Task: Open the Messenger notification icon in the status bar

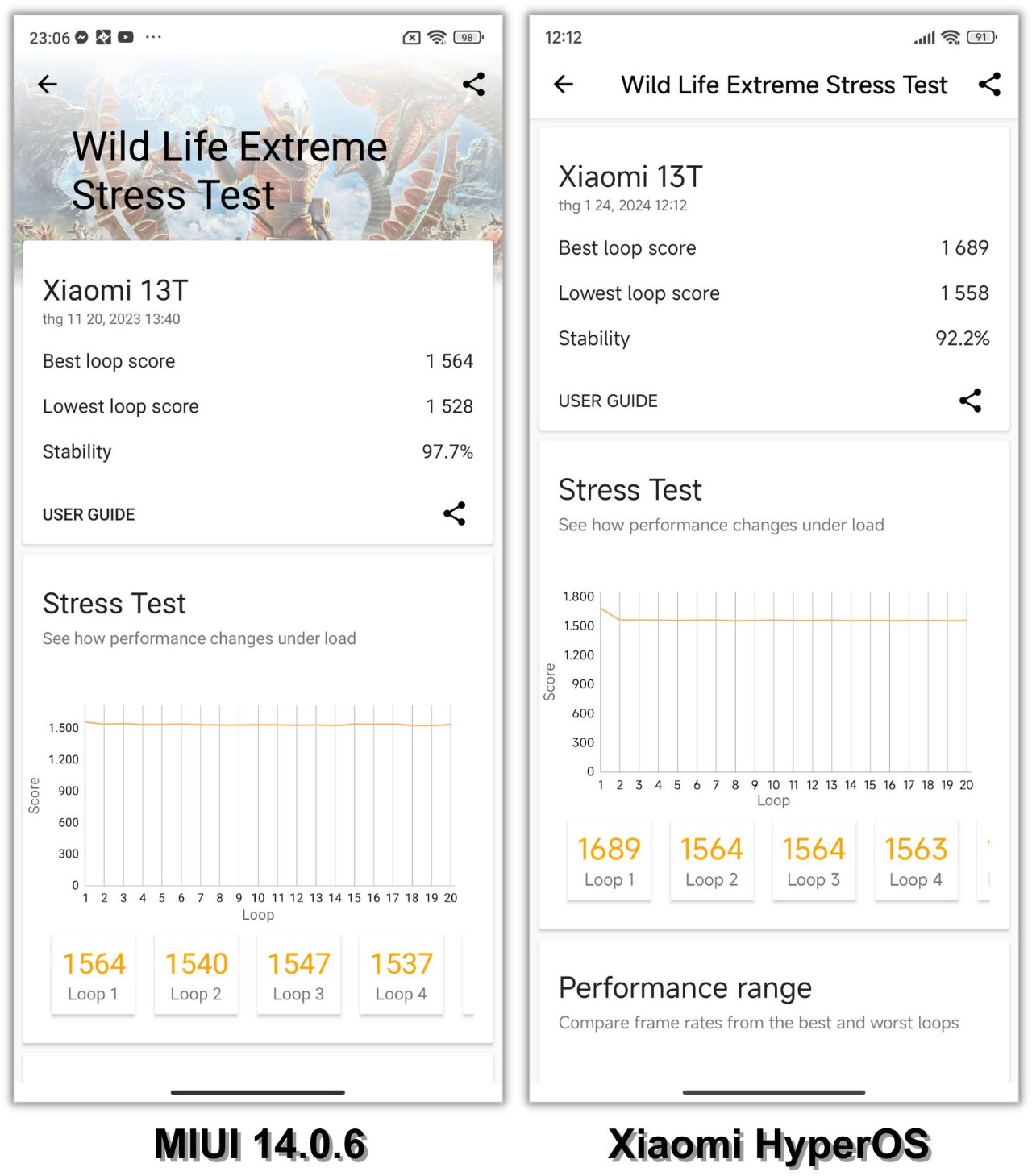Action: pyautogui.click(x=81, y=36)
